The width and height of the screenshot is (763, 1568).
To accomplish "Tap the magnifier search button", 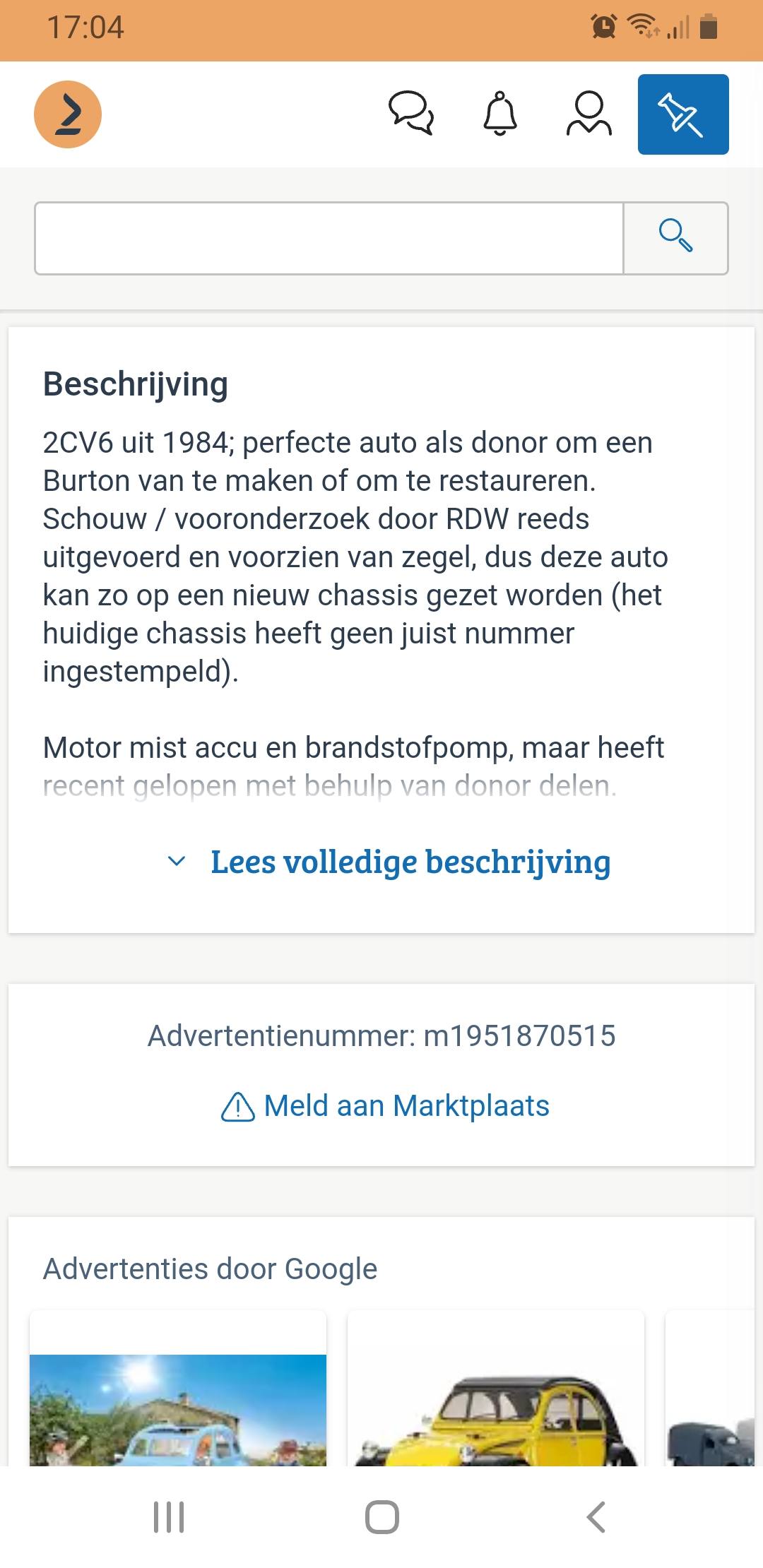I will (675, 238).
